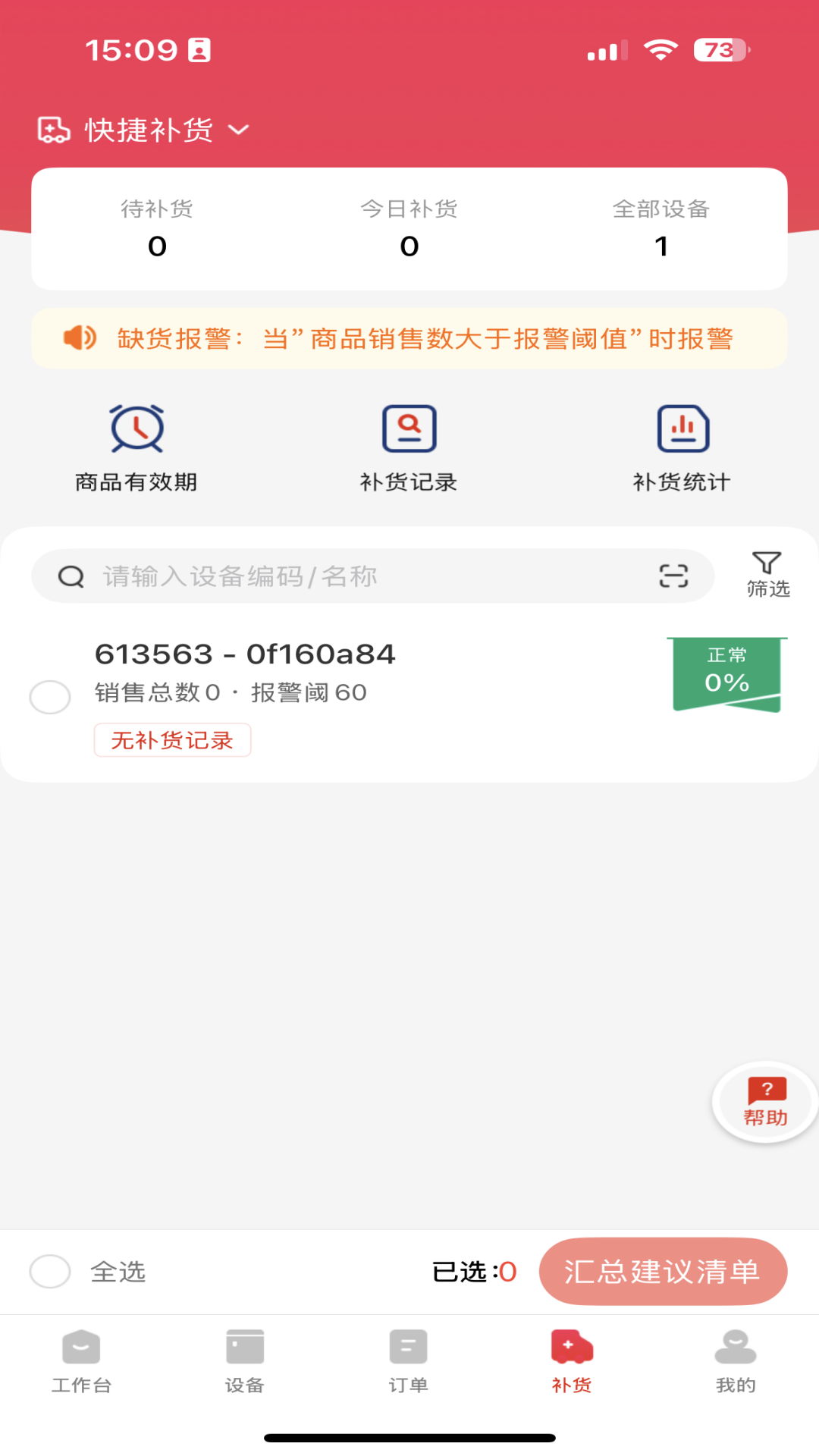Open the 工作台 tab
Viewport: 819px width, 1456px height.
81,1361
